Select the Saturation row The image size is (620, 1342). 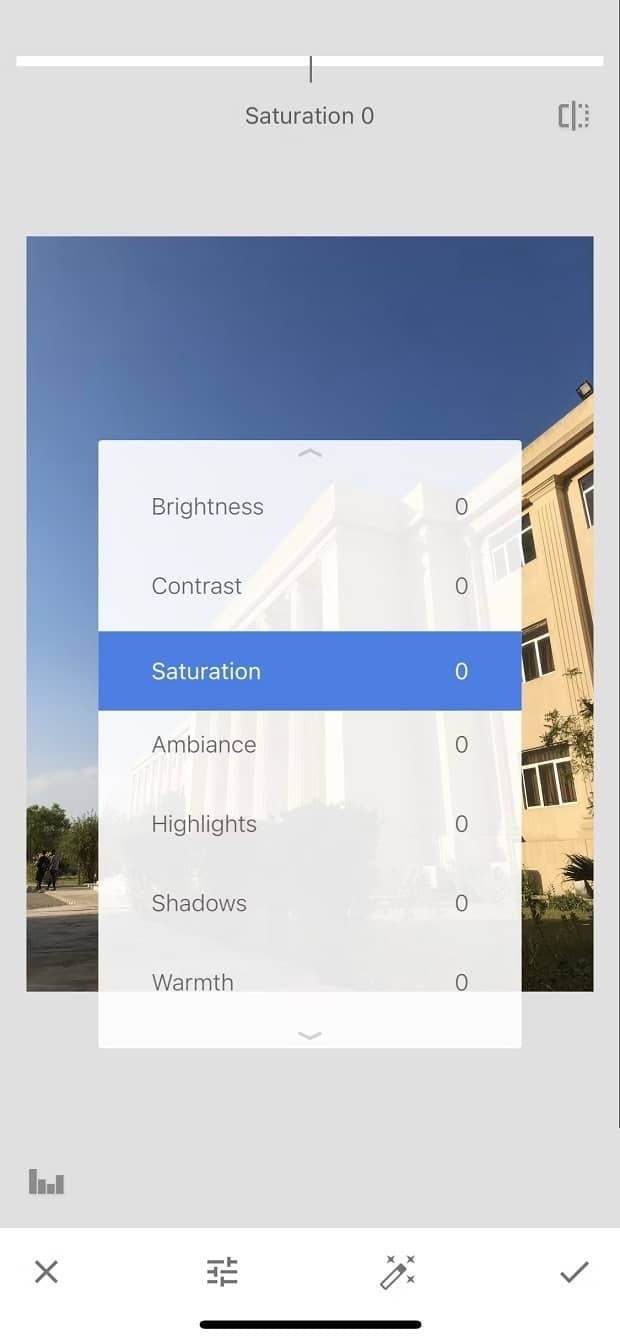point(309,671)
